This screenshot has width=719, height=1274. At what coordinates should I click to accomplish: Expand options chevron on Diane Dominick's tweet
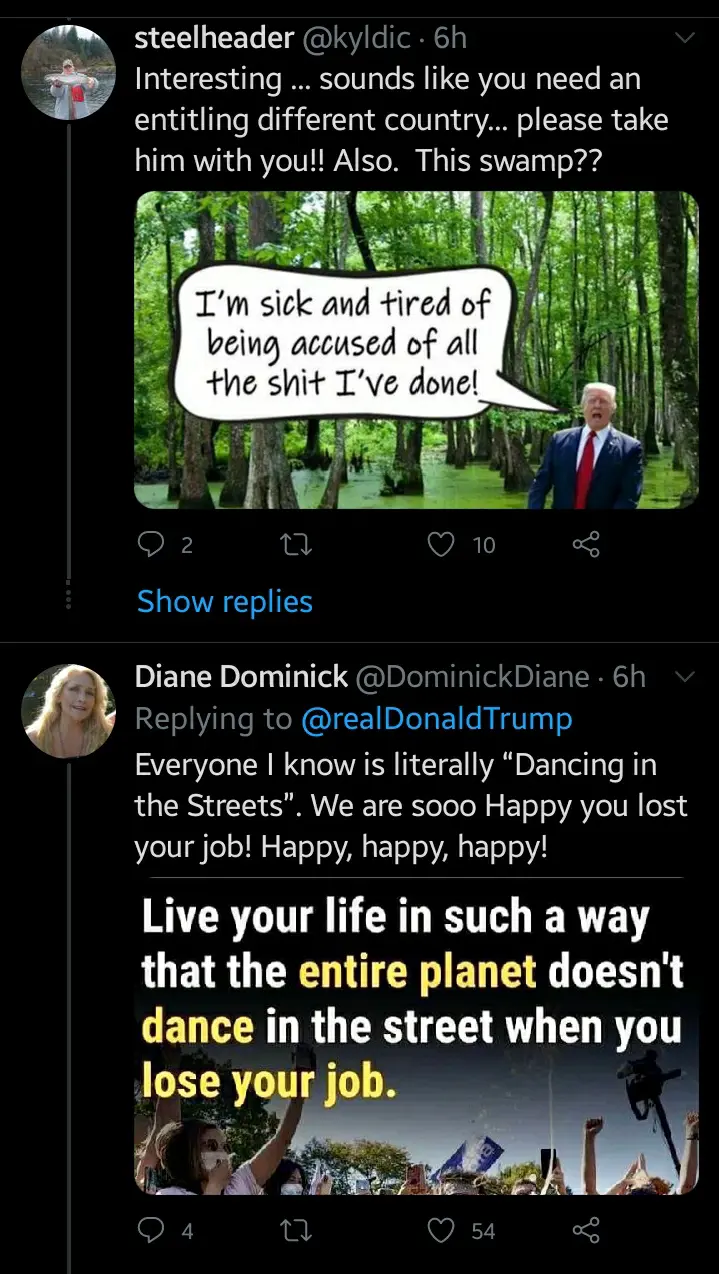tap(685, 677)
